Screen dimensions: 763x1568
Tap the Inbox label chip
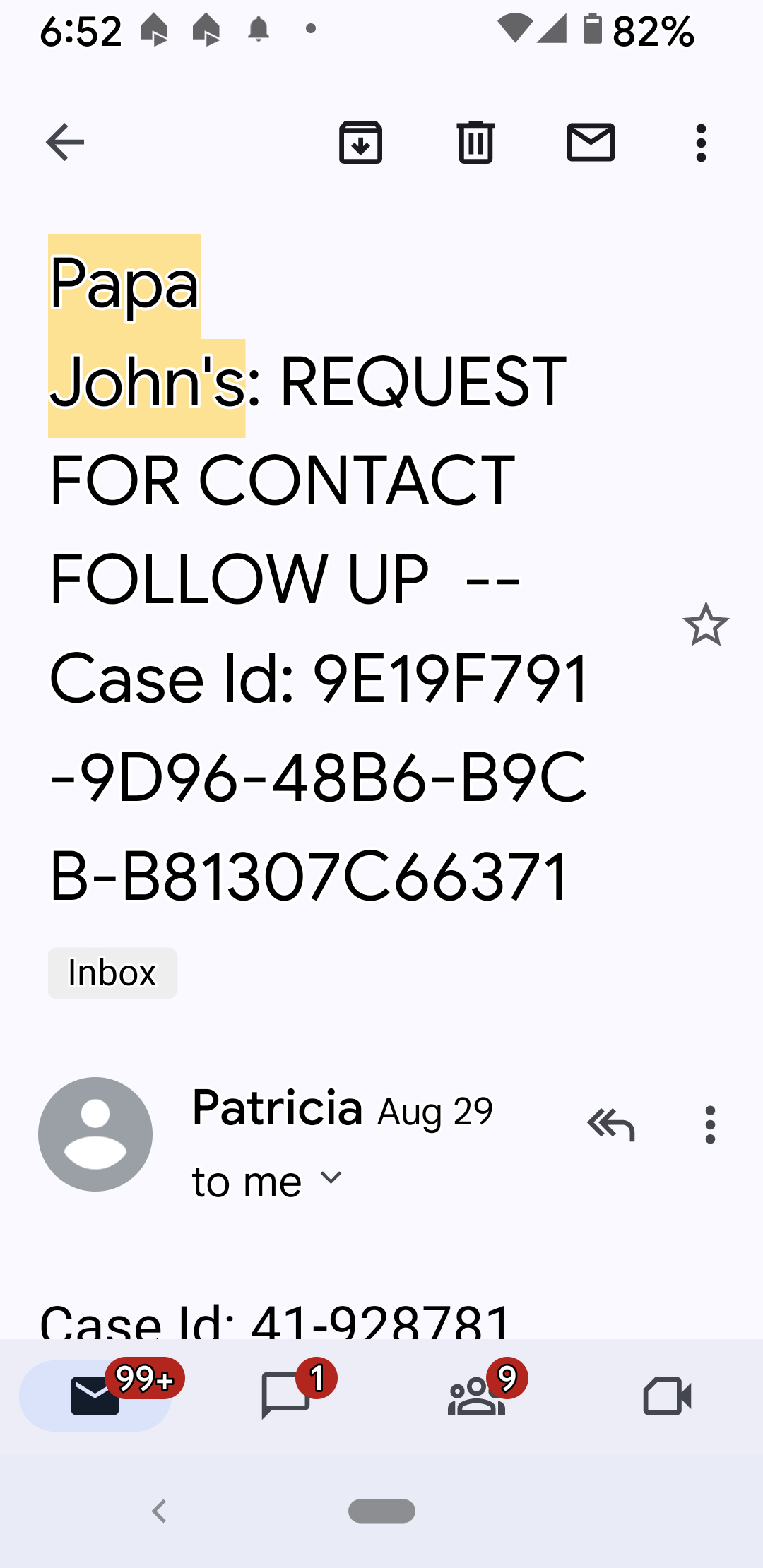112,973
